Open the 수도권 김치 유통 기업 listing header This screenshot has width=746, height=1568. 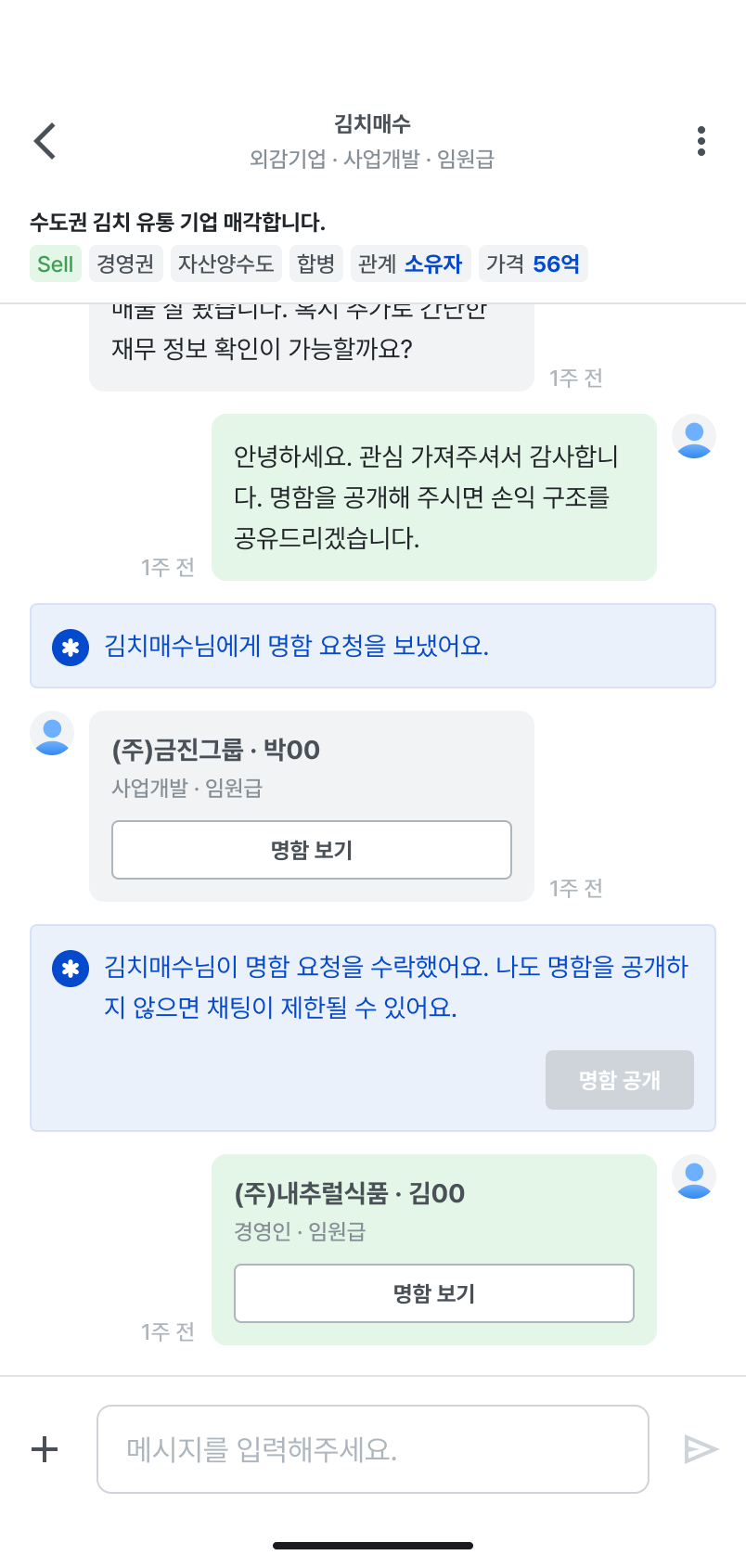[177, 223]
